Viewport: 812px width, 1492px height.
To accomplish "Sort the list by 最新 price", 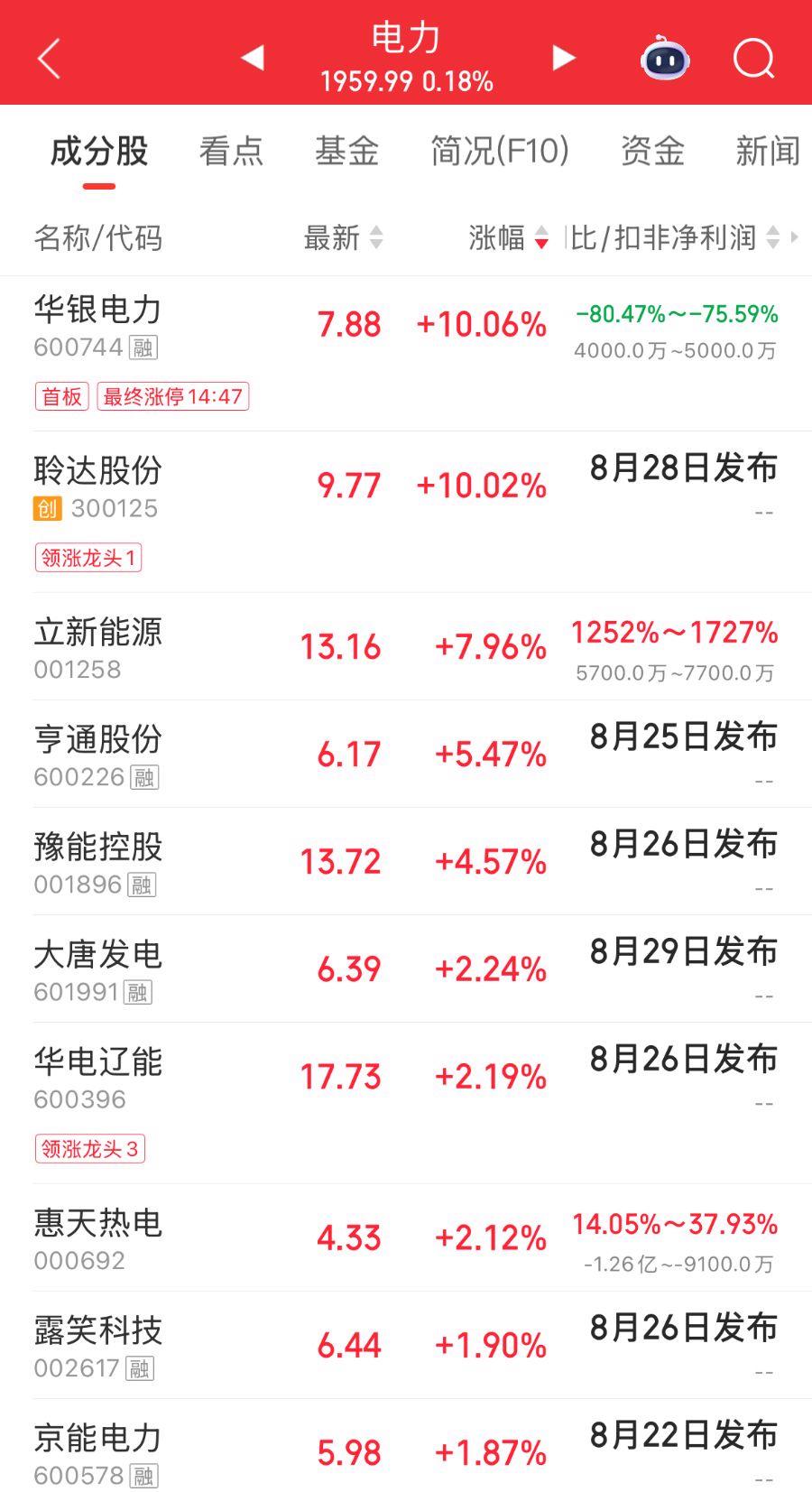I will tap(343, 238).
